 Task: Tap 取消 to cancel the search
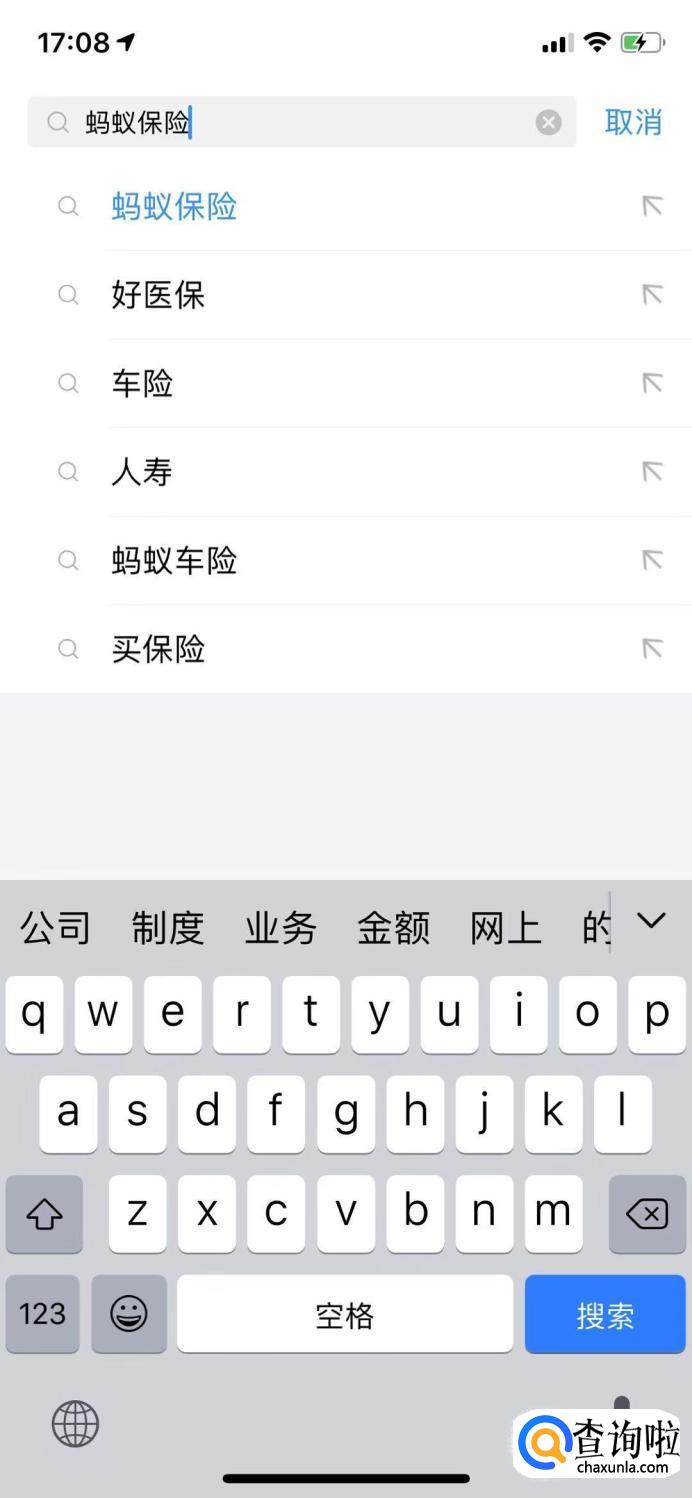[633, 122]
